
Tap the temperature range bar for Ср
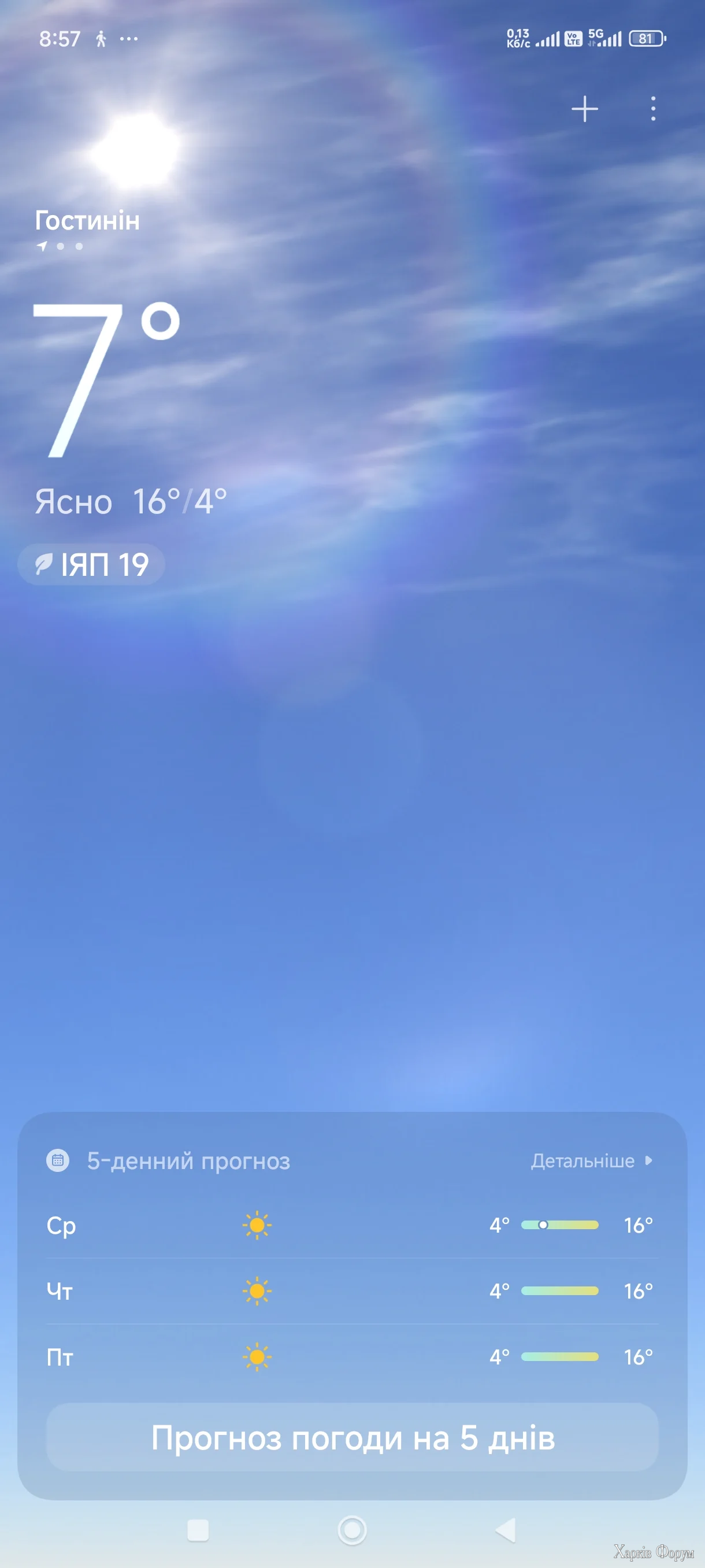tap(559, 1225)
